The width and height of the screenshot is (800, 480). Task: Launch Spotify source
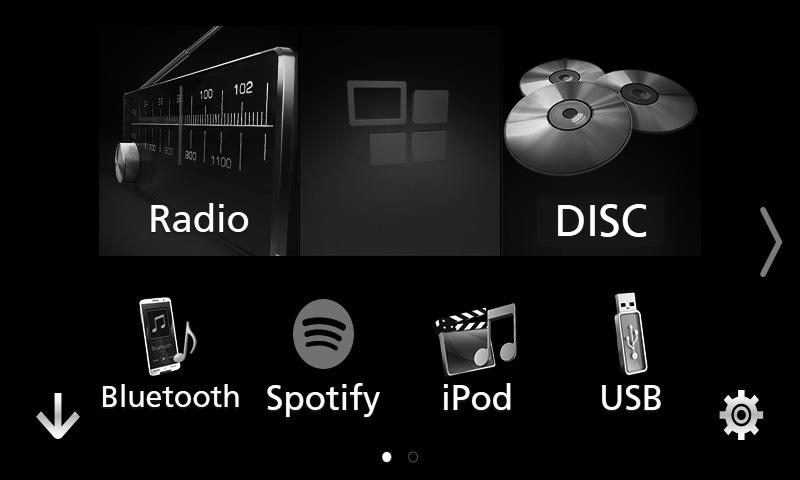(x=322, y=358)
